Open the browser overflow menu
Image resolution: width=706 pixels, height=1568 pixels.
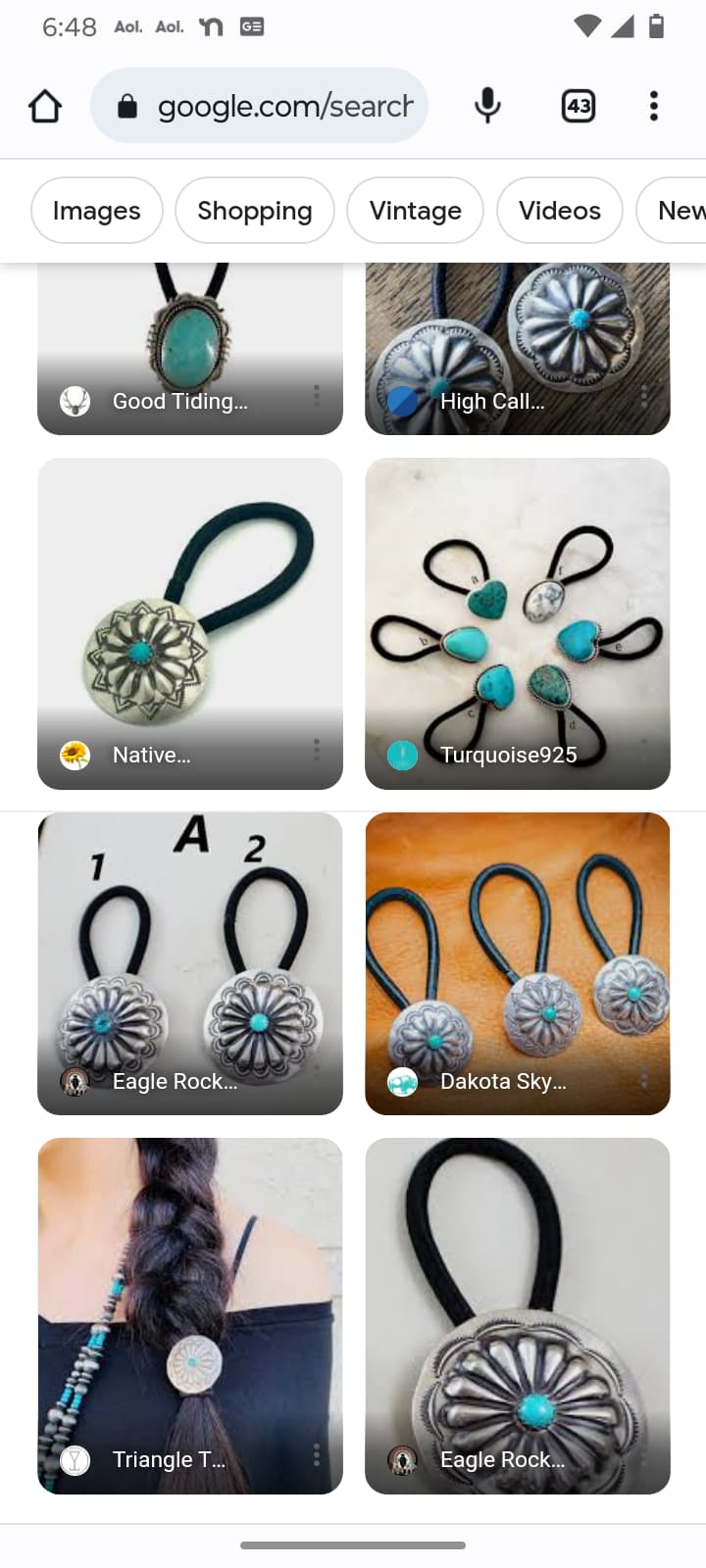(653, 106)
